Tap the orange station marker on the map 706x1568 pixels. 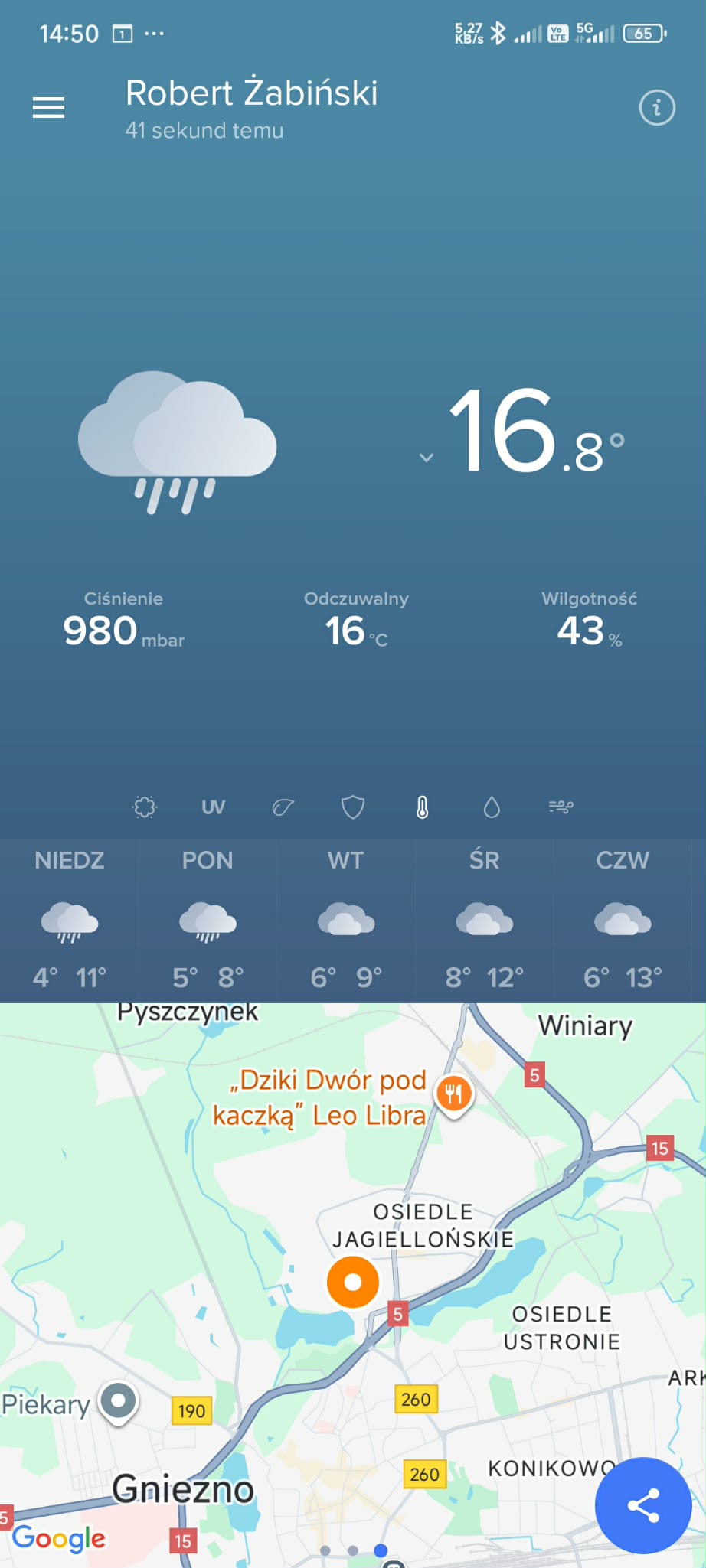click(x=352, y=1282)
